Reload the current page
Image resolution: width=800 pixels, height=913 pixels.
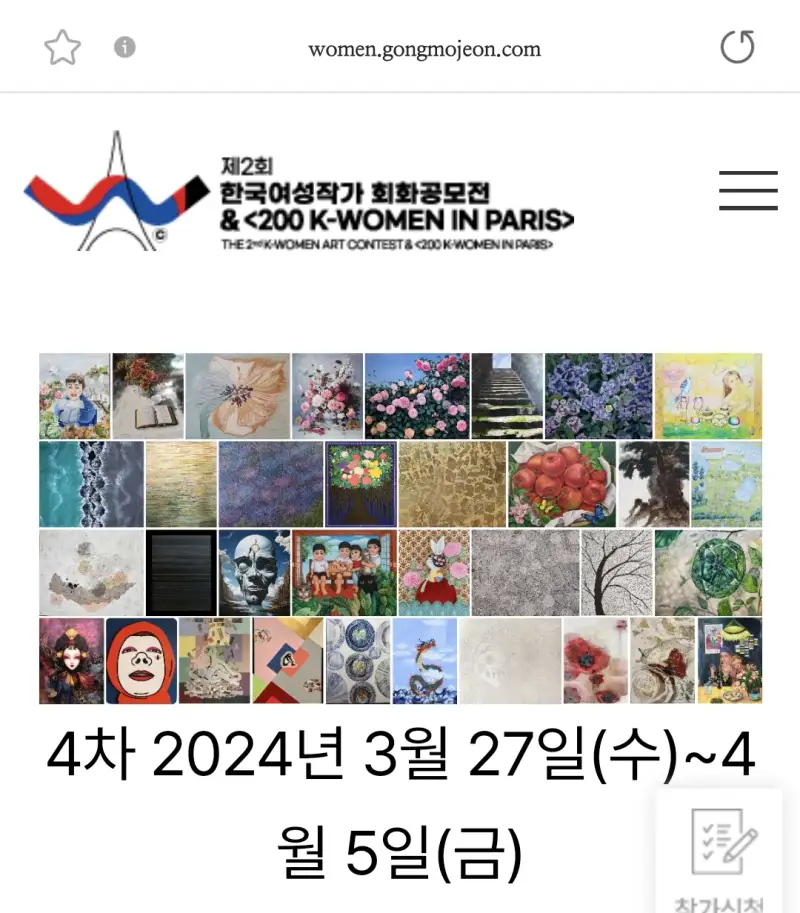tap(737, 47)
